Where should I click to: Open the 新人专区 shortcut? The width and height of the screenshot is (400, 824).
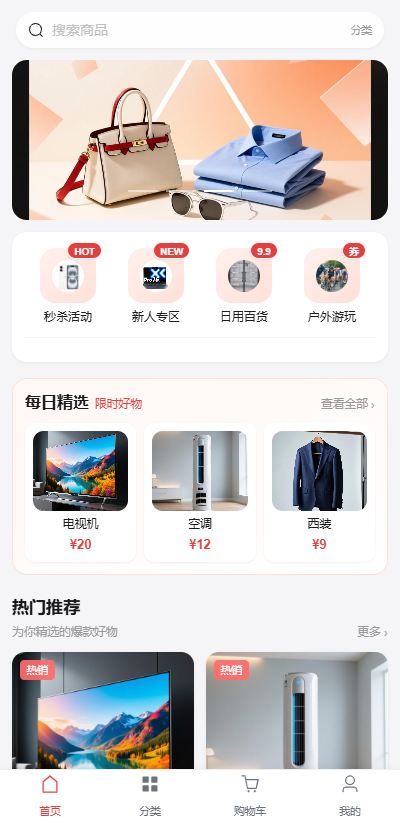pos(156,286)
